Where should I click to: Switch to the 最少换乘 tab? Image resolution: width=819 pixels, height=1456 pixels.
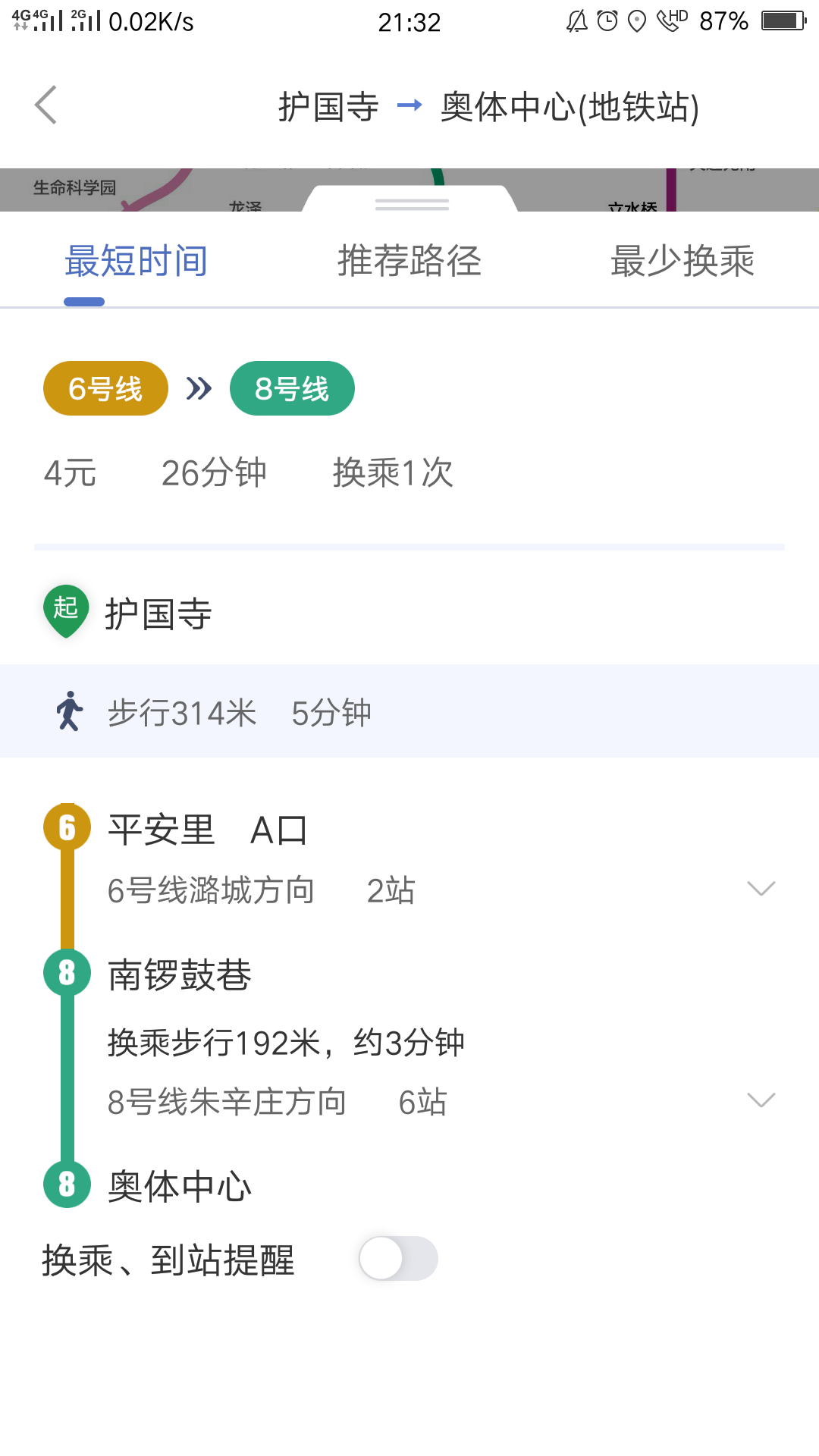(x=682, y=262)
